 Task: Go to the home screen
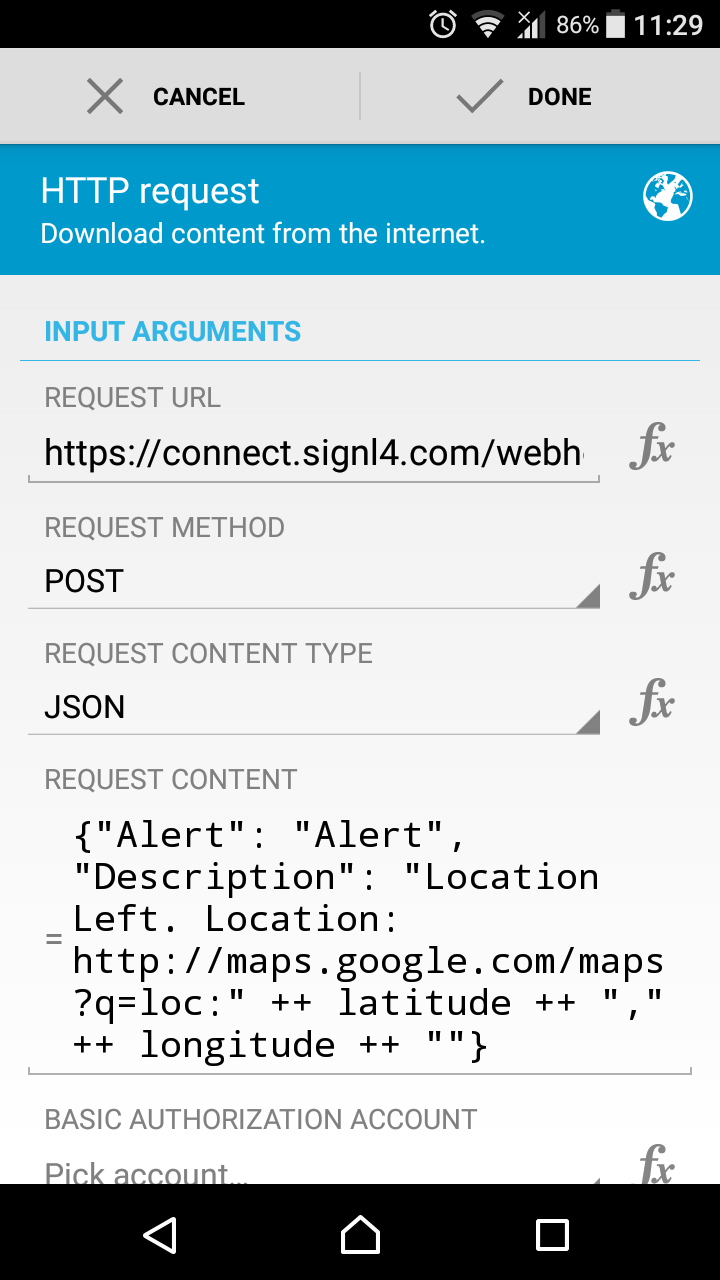(x=360, y=1234)
